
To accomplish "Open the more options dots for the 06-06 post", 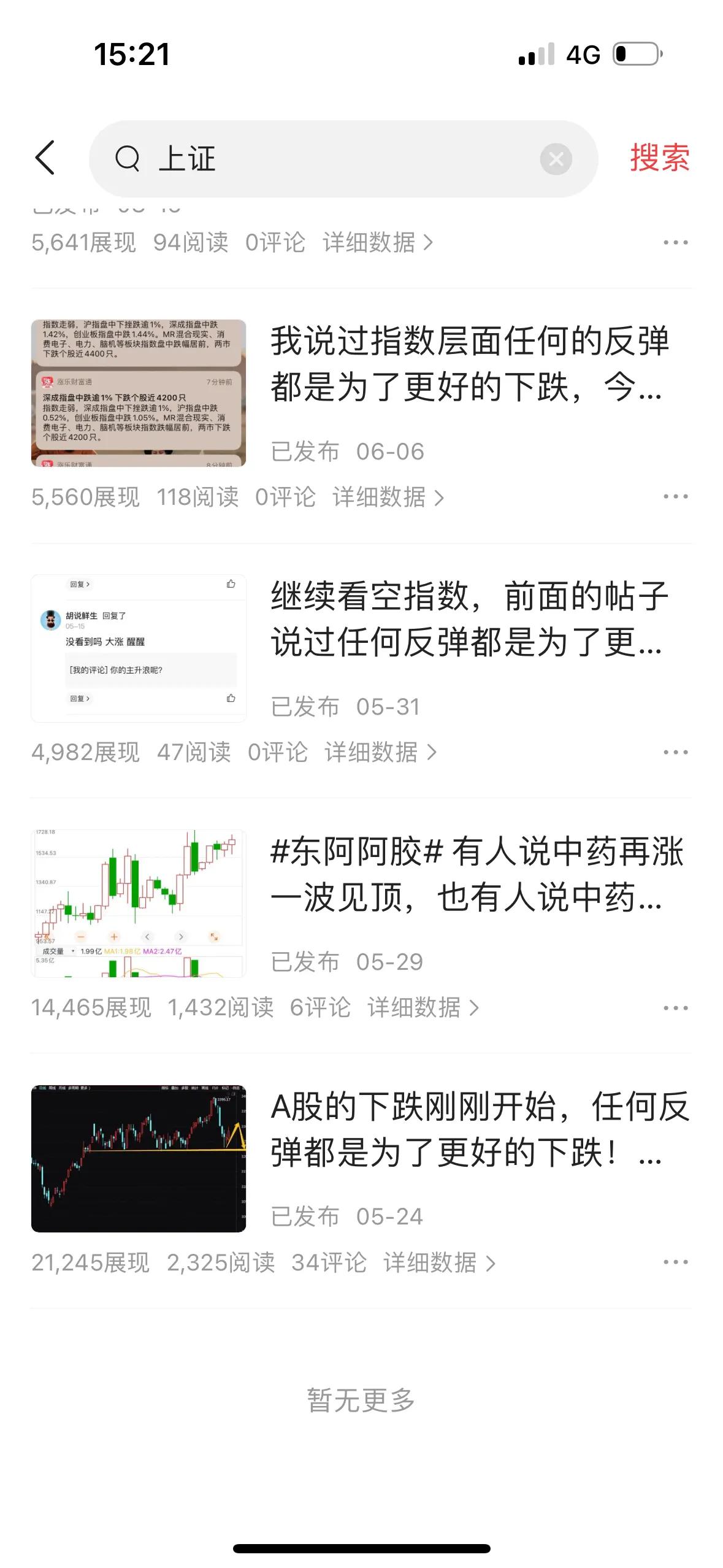I will pyautogui.click(x=676, y=497).
